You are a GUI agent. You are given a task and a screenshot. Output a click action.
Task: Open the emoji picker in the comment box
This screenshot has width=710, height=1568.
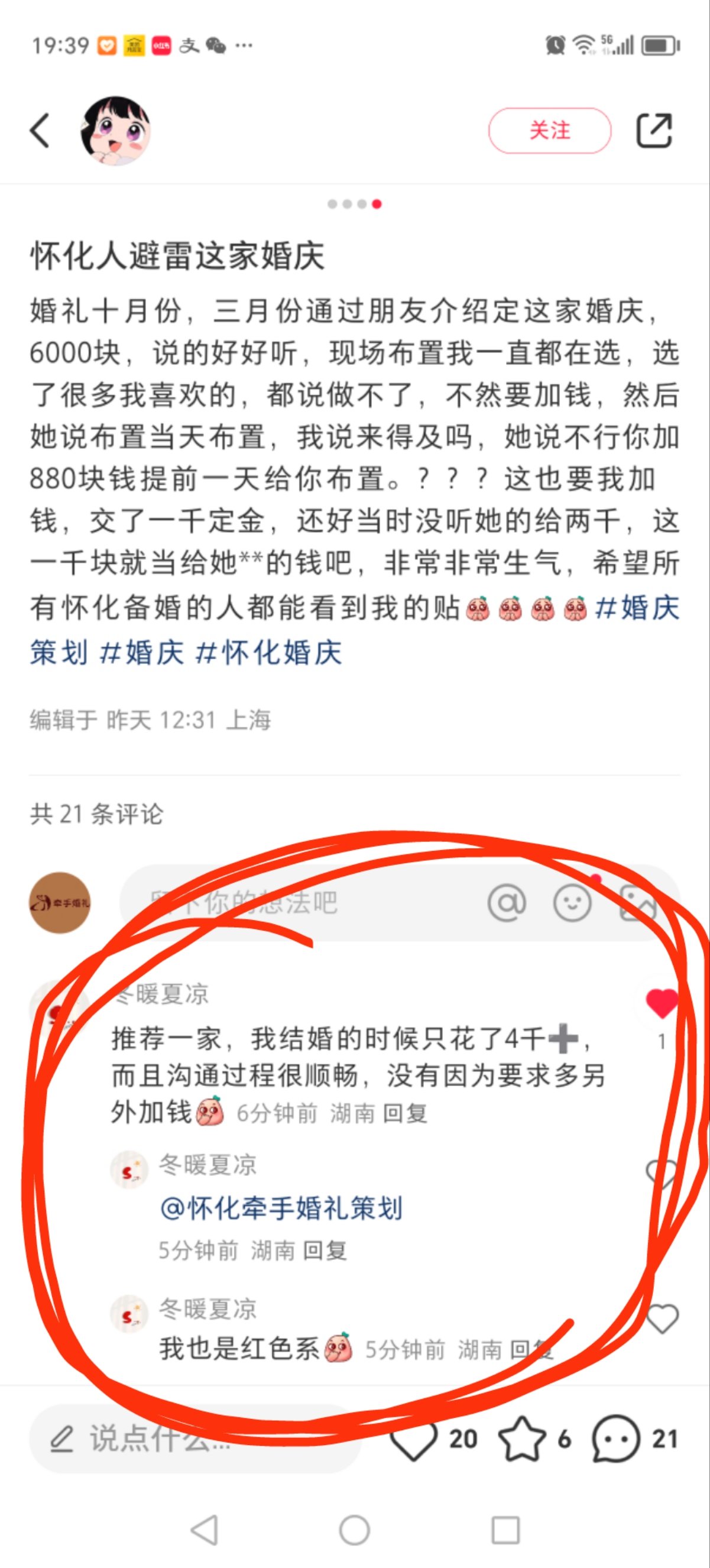(572, 903)
